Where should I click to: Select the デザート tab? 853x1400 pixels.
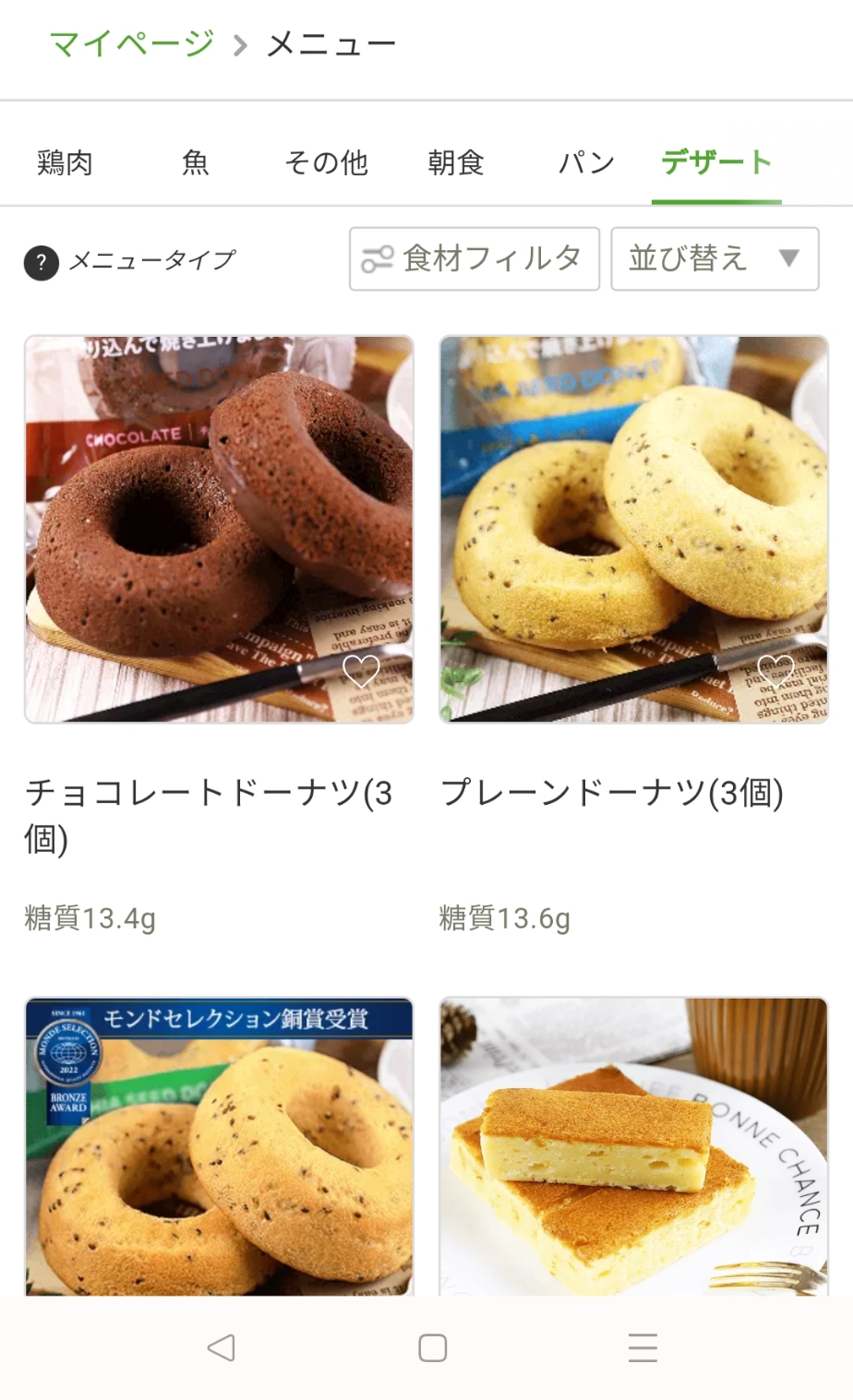coord(716,162)
